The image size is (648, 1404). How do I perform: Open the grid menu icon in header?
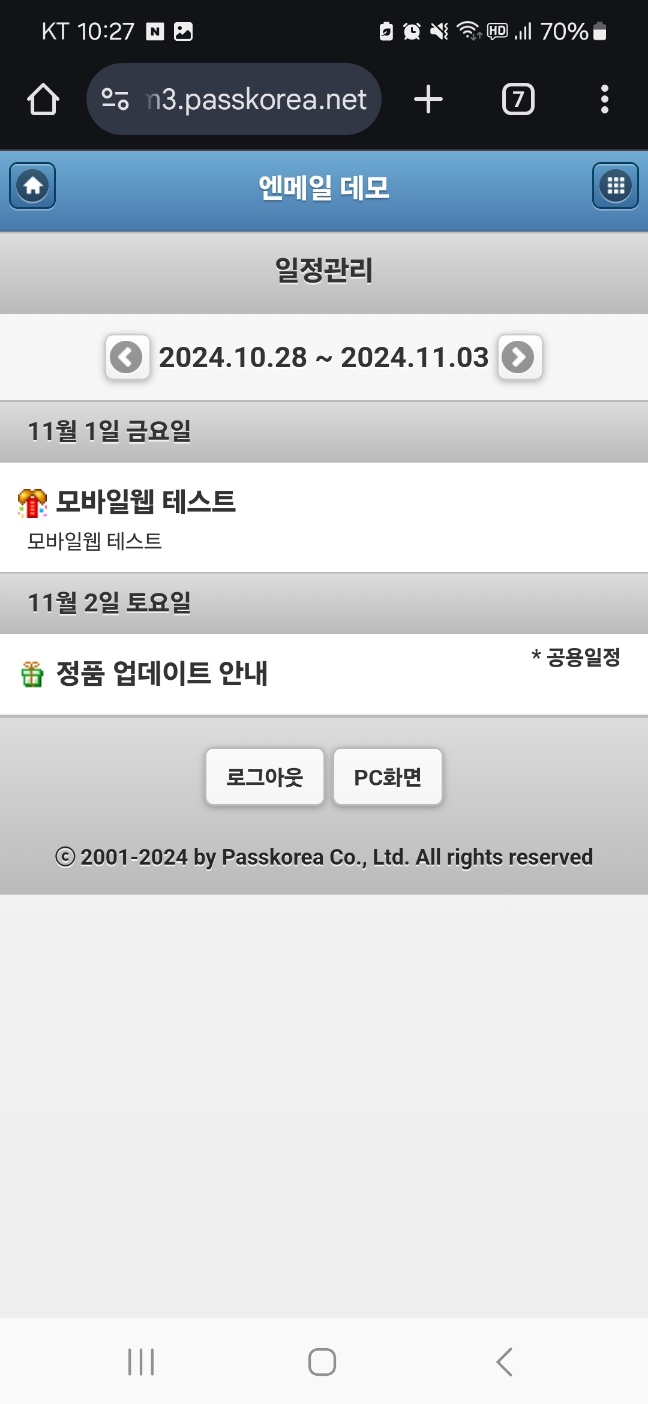click(615, 186)
